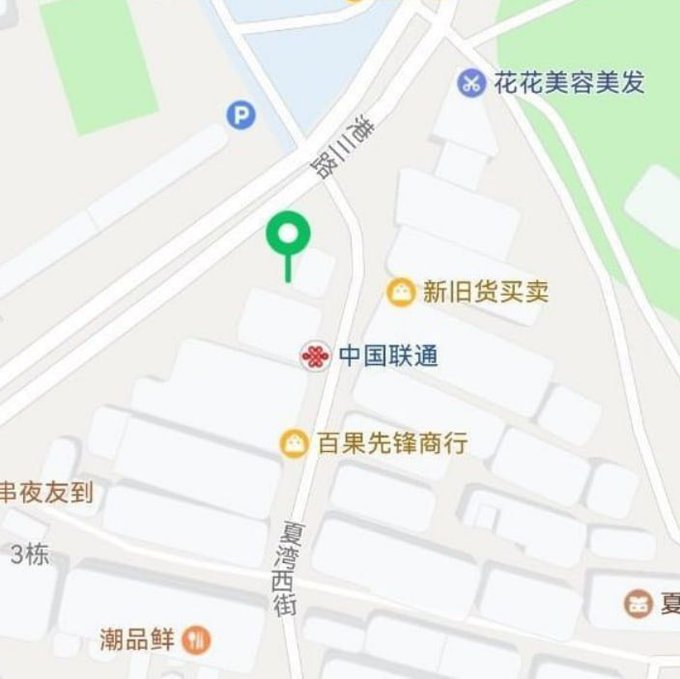
Task: Open the 潮品鲜 restaurant marker
Action: pos(198,638)
